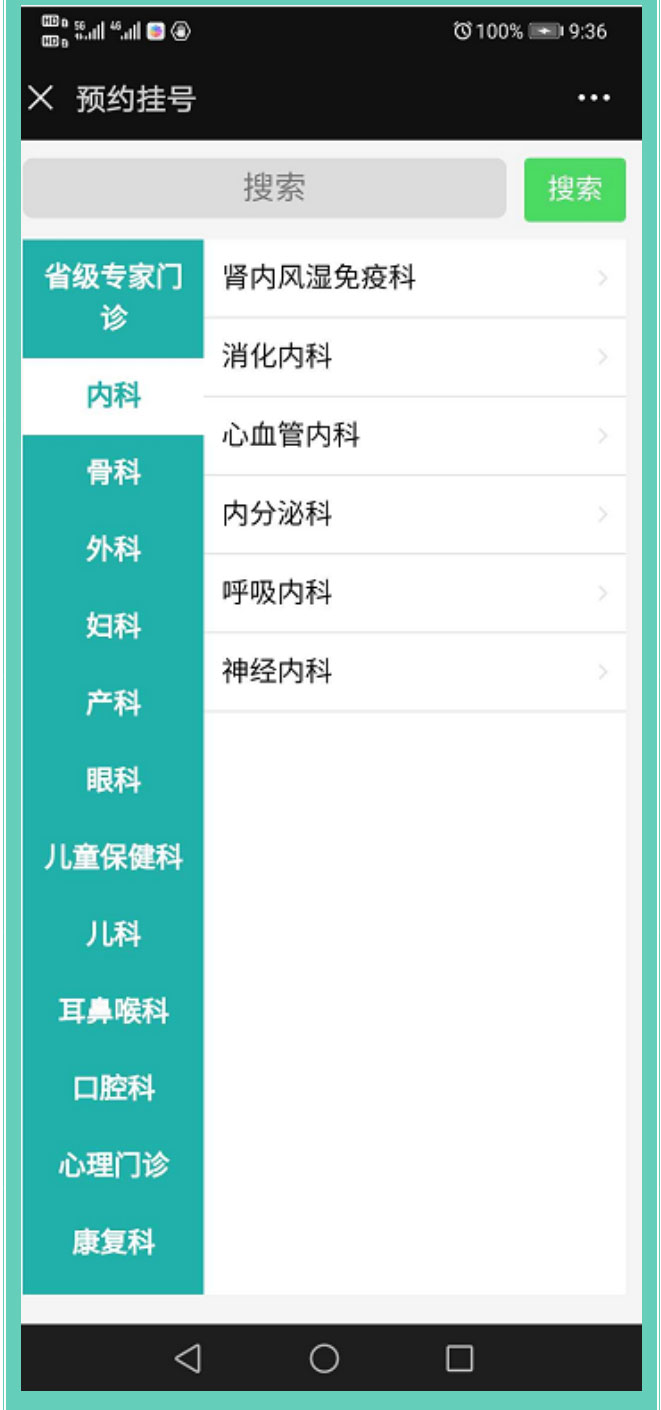The width and height of the screenshot is (661, 1410).
Task: Tap the grey 搜索 input box
Action: point(264,188)
